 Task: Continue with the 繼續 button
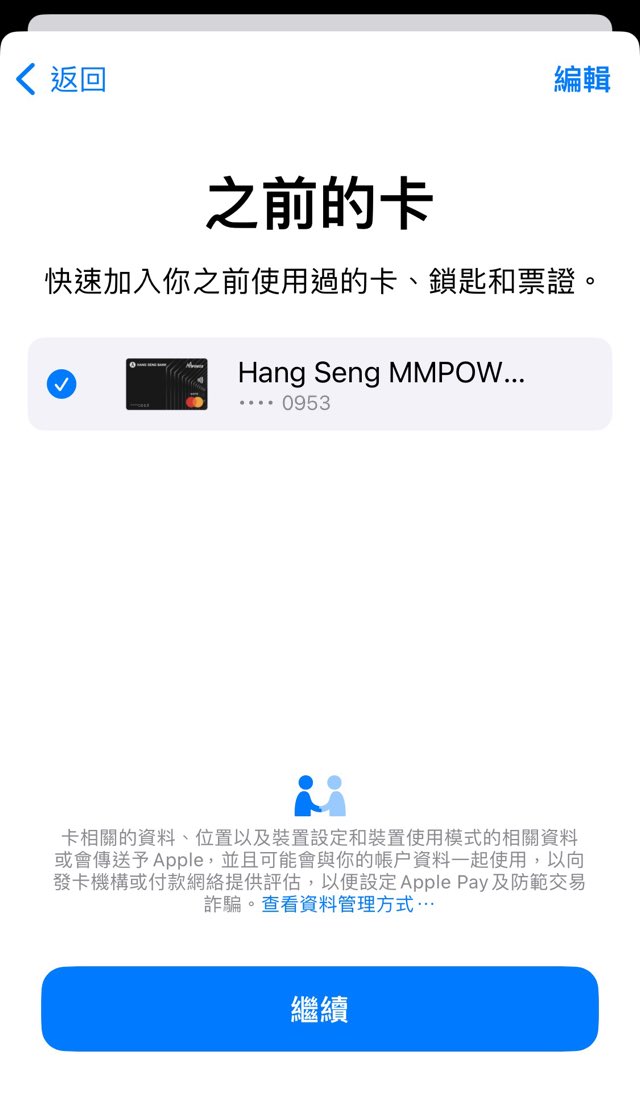[320, 1009]
